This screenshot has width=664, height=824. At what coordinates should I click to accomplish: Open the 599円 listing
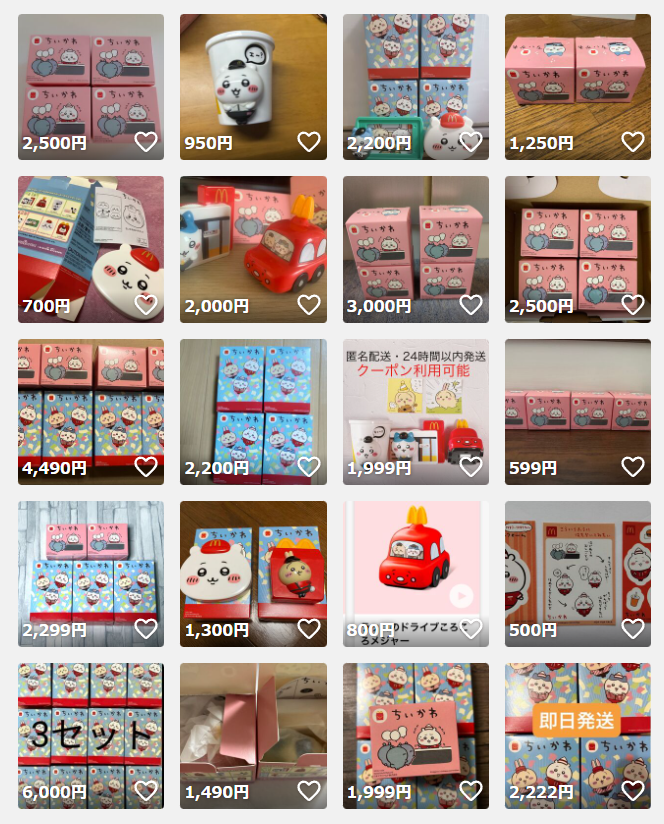pos(577,400)
